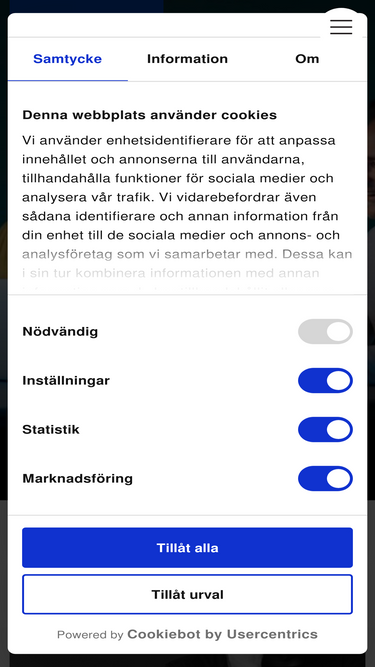Toggle off Marknadsföring cookies

(325, 478)
